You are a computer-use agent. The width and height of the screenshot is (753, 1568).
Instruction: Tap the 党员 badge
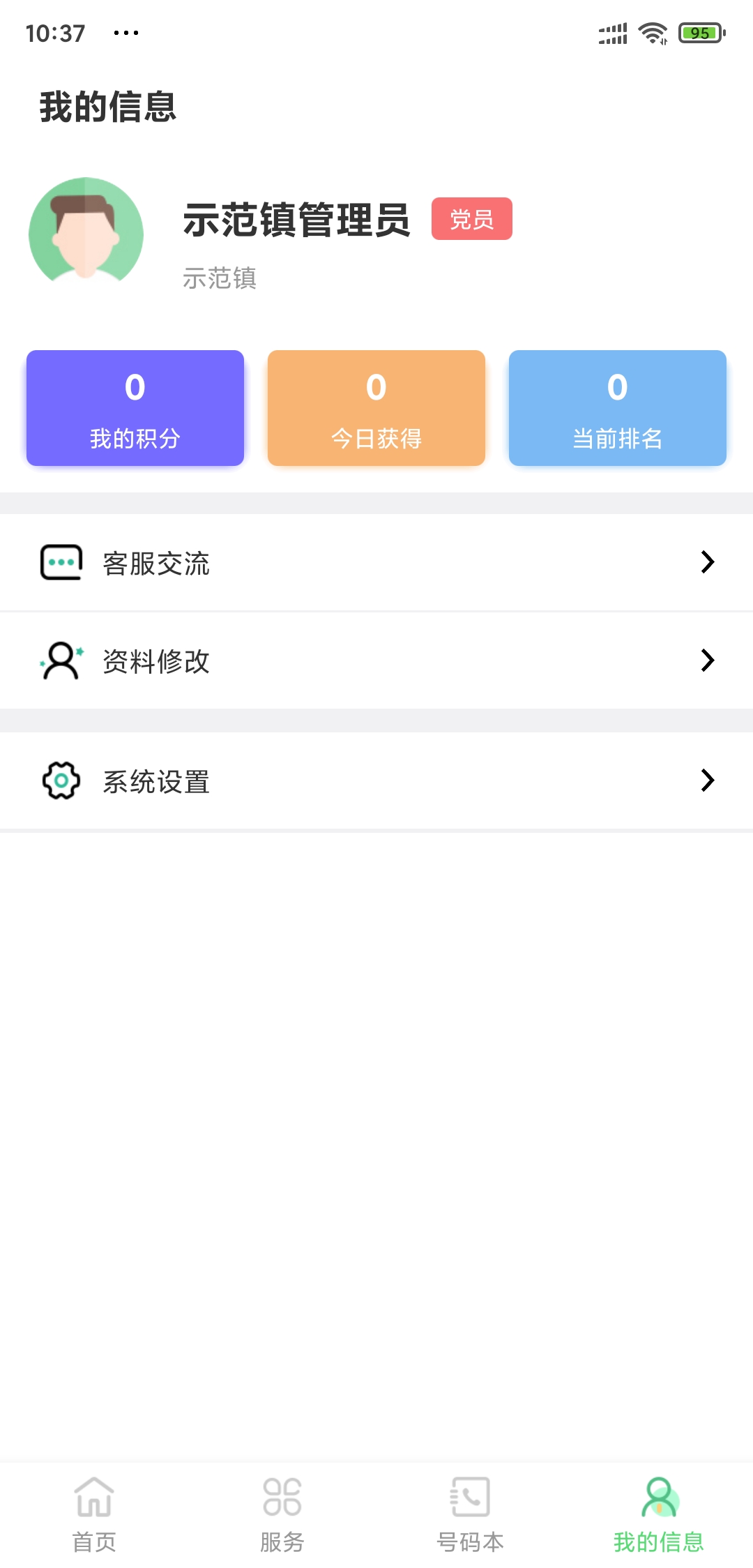471,218
